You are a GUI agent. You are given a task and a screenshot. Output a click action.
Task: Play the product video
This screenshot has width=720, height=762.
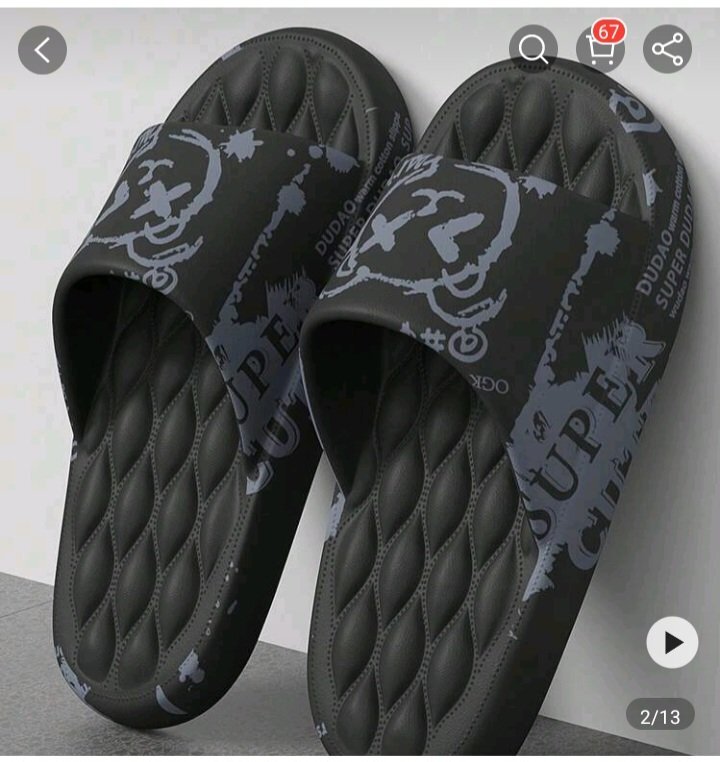pyautogui.click(x=672, y=643)
